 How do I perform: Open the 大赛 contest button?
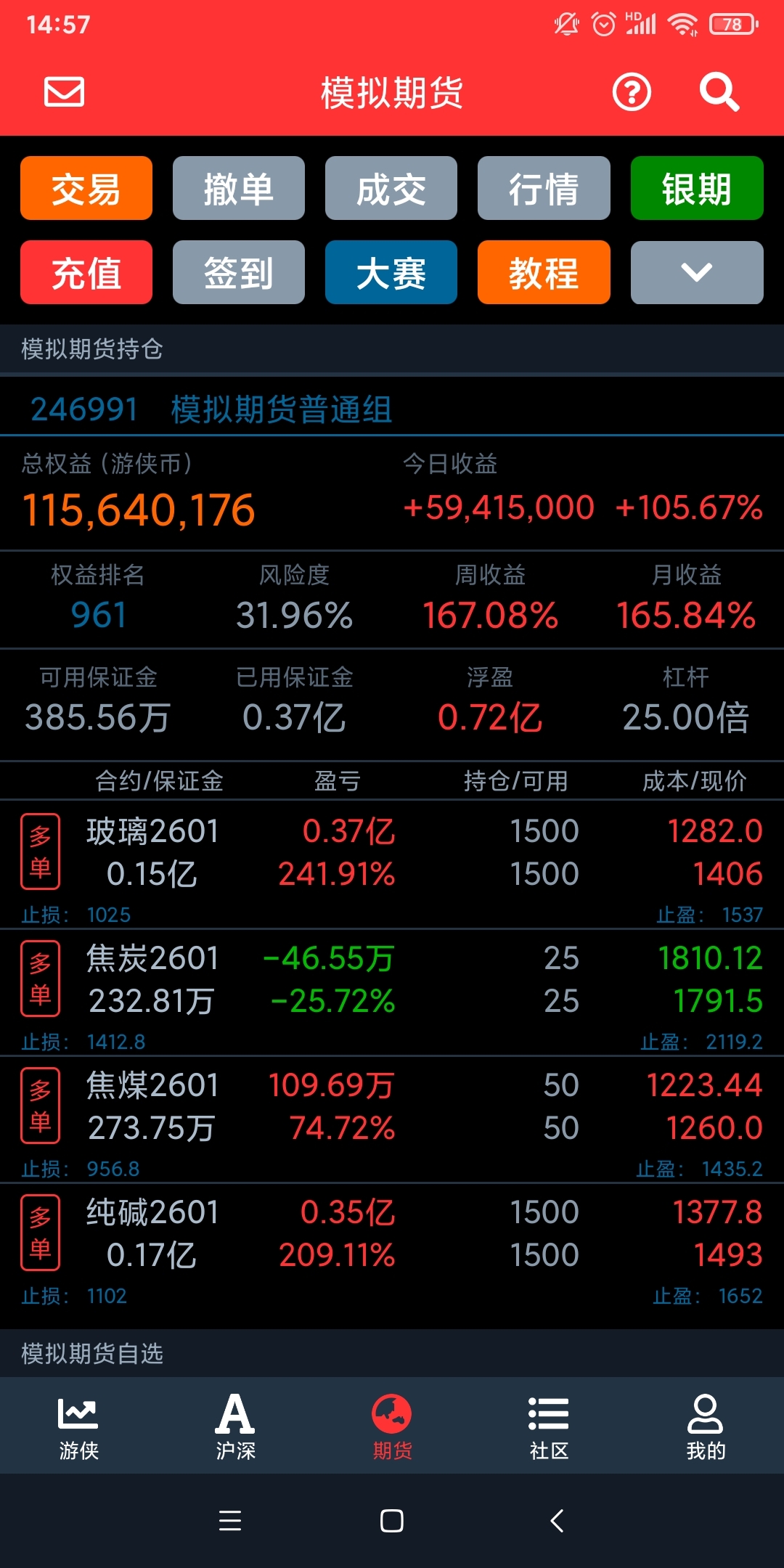[x=391, y=272]
